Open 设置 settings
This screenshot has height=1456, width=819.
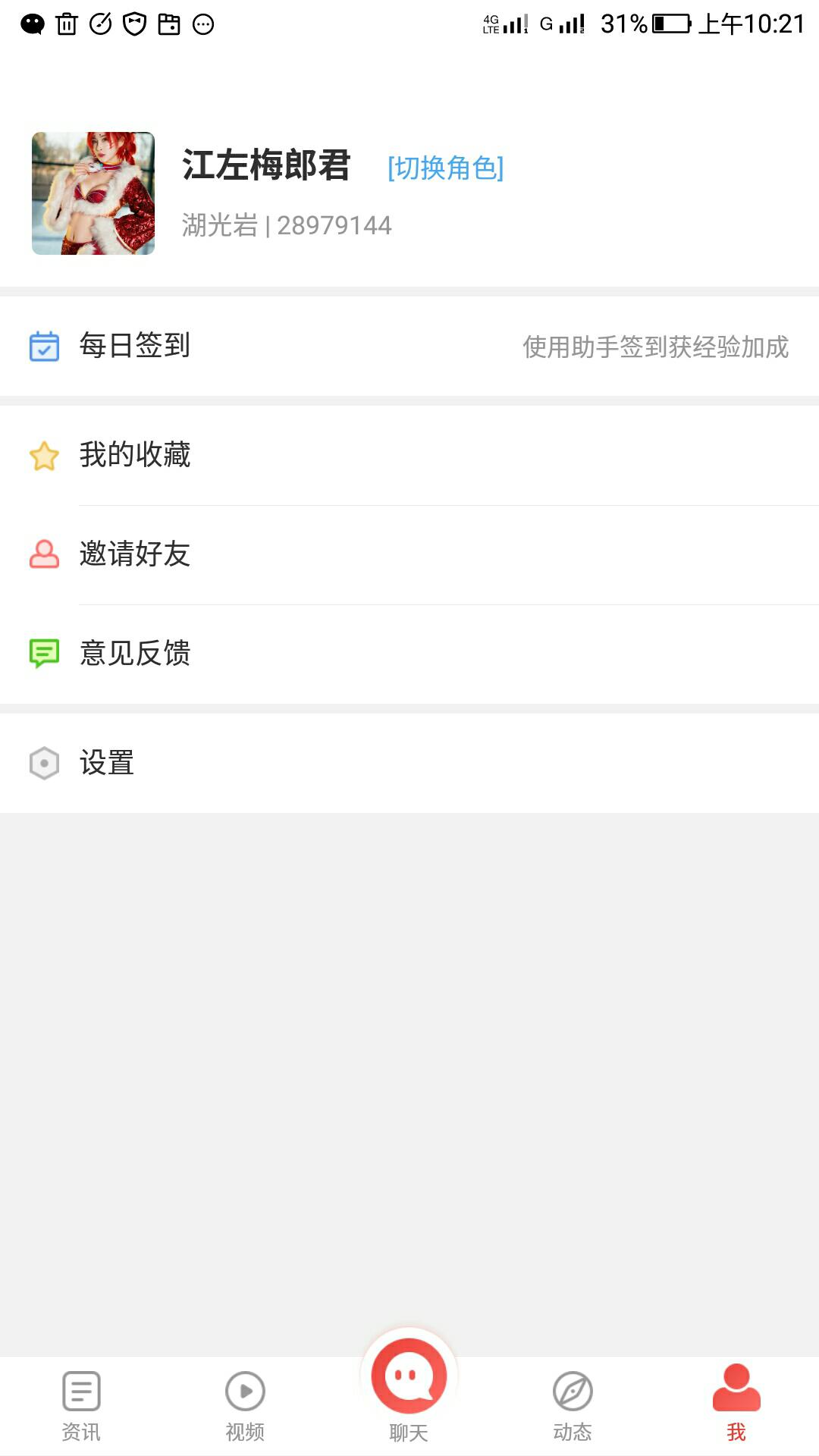click(x=409, y=763)
